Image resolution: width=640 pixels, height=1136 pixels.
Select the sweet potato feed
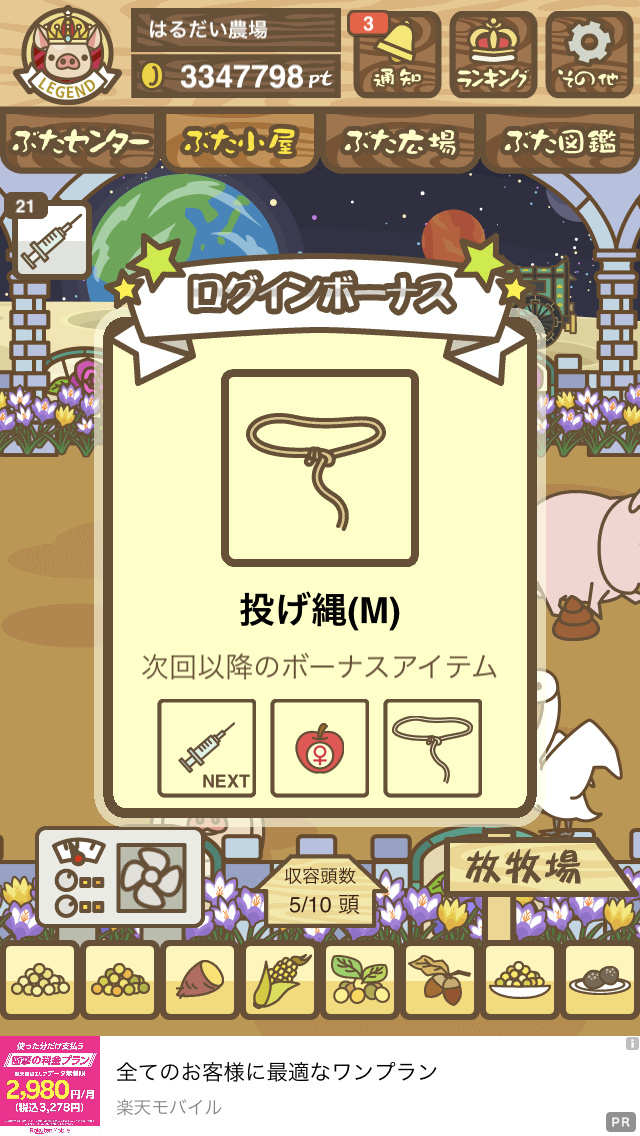pyautogui.click(x=199, y=980)
